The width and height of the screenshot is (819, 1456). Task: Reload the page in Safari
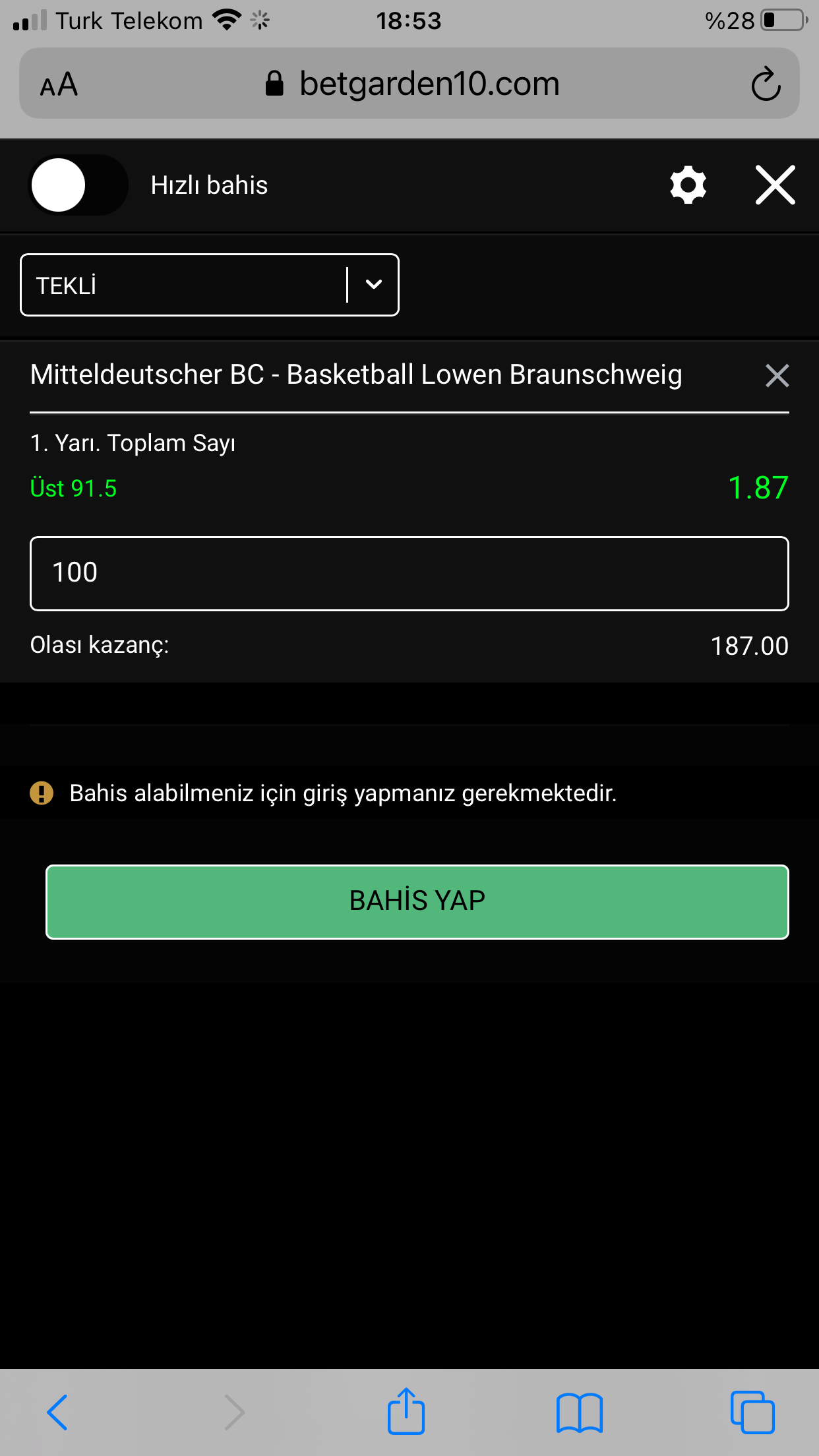(x=765, y=84)
